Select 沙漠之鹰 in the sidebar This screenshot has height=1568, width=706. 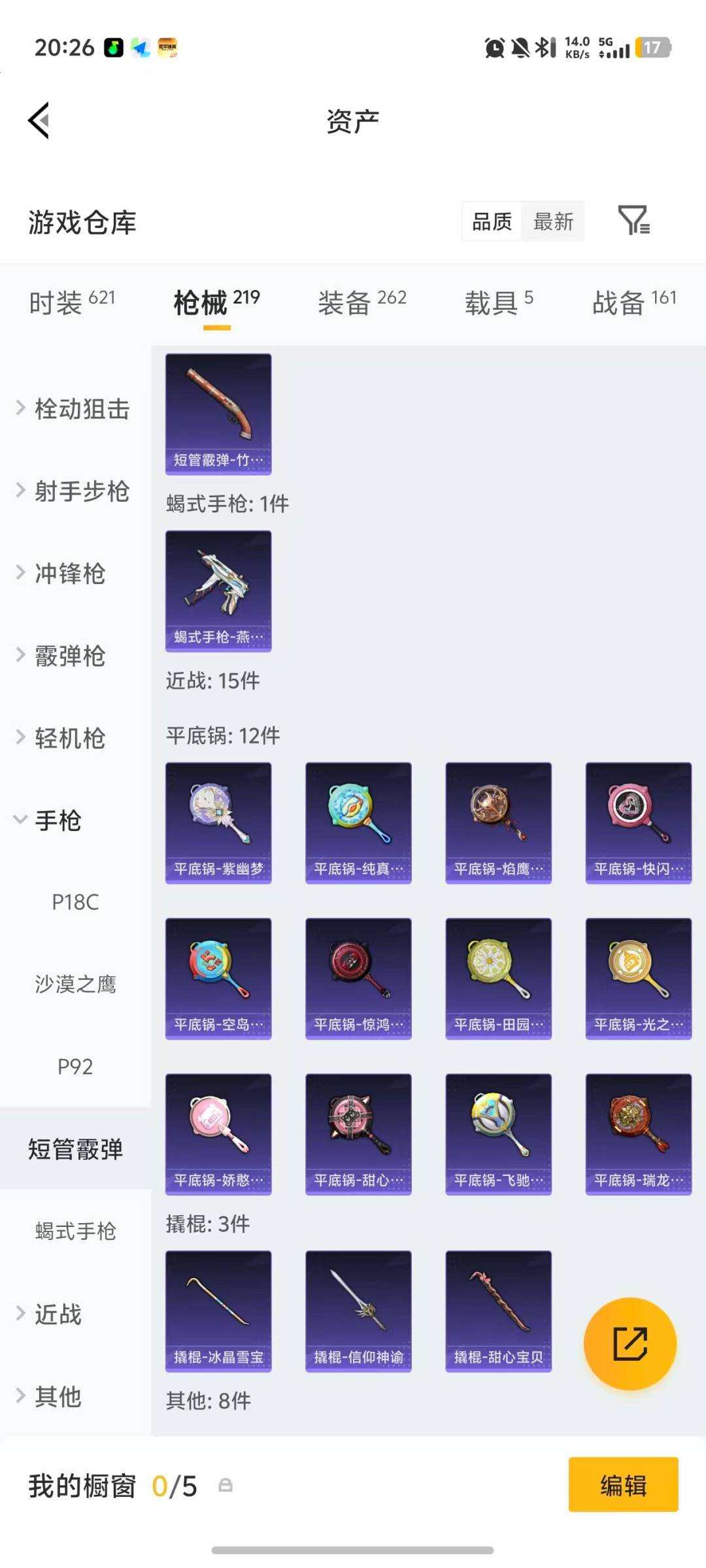point(75,985)
